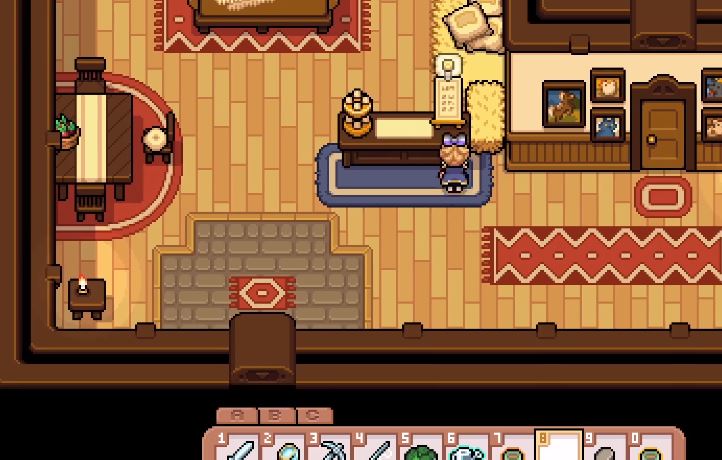Viewport: 722px width, 460px height.
Task: Select the green item in slot 5
Action: point(424,449)
